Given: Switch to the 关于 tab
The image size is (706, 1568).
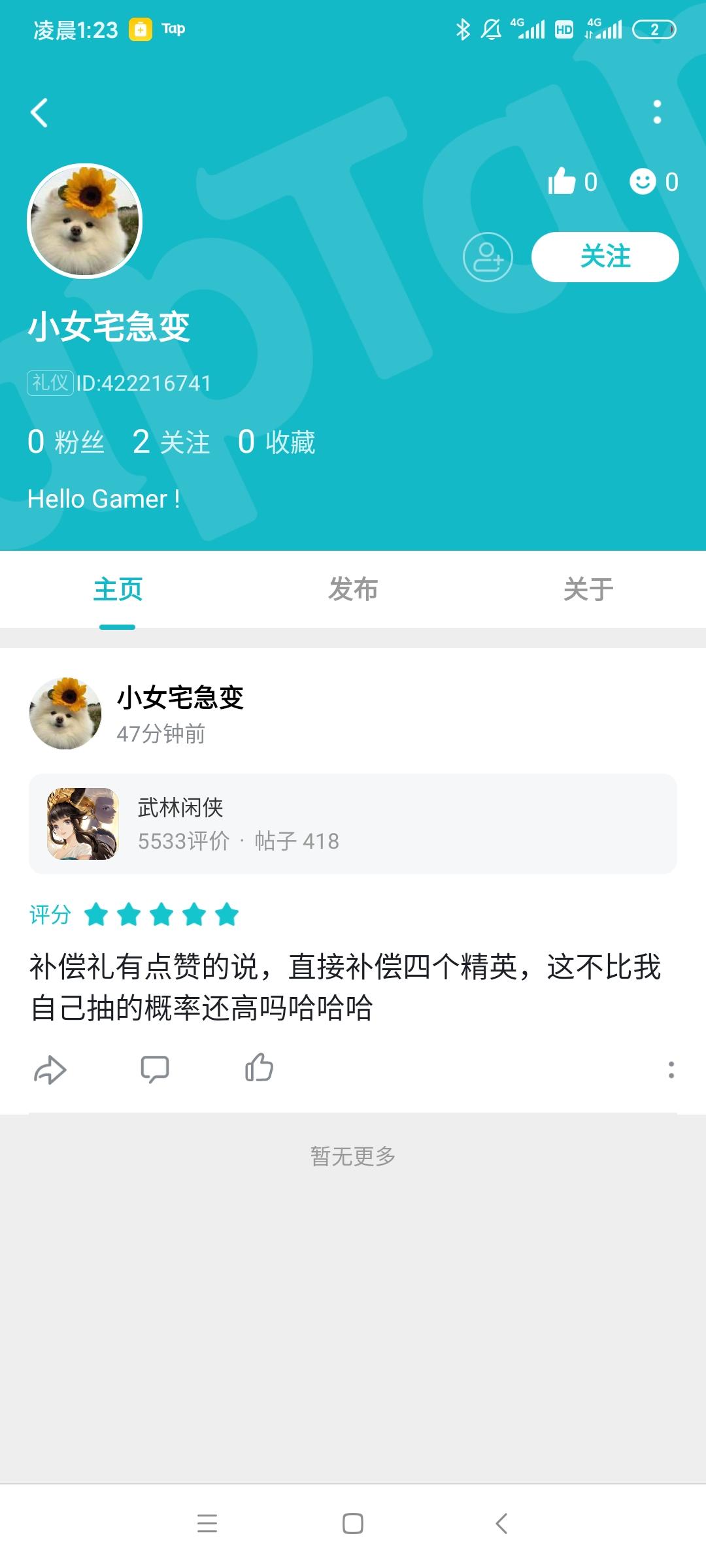Looking at the screenshot, I should (588, 589).
